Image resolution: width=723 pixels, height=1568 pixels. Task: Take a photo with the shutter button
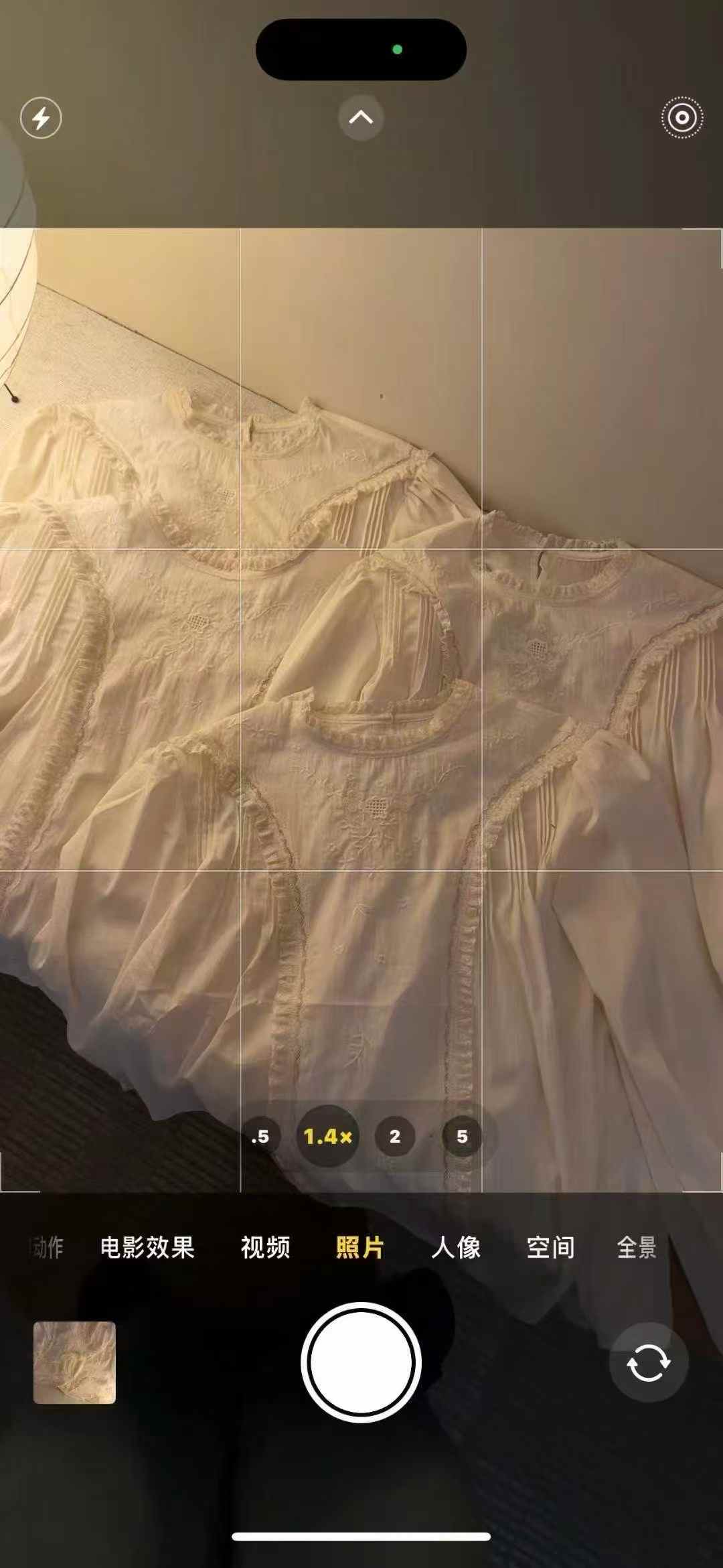[361, 1362]
